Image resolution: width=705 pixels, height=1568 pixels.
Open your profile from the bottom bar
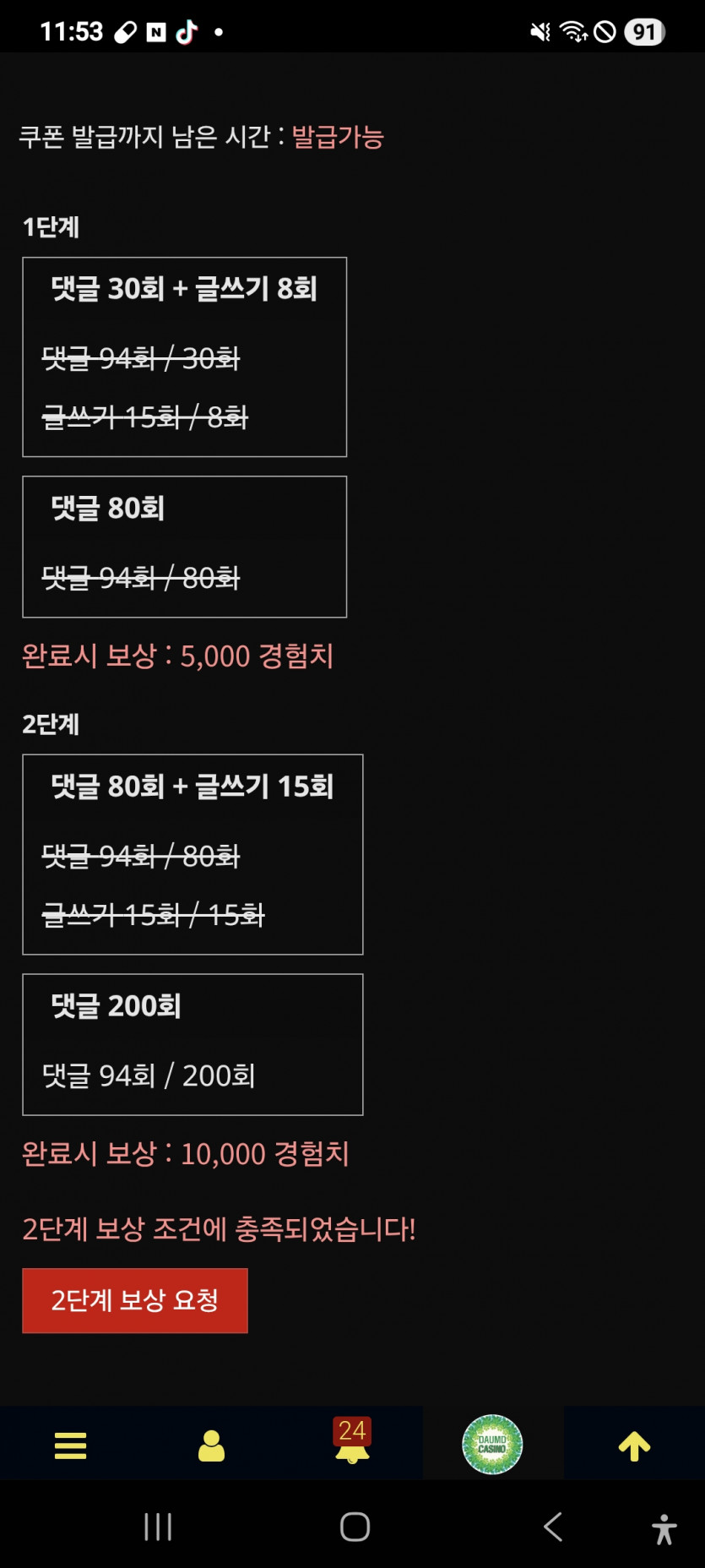click(211, 1444)
